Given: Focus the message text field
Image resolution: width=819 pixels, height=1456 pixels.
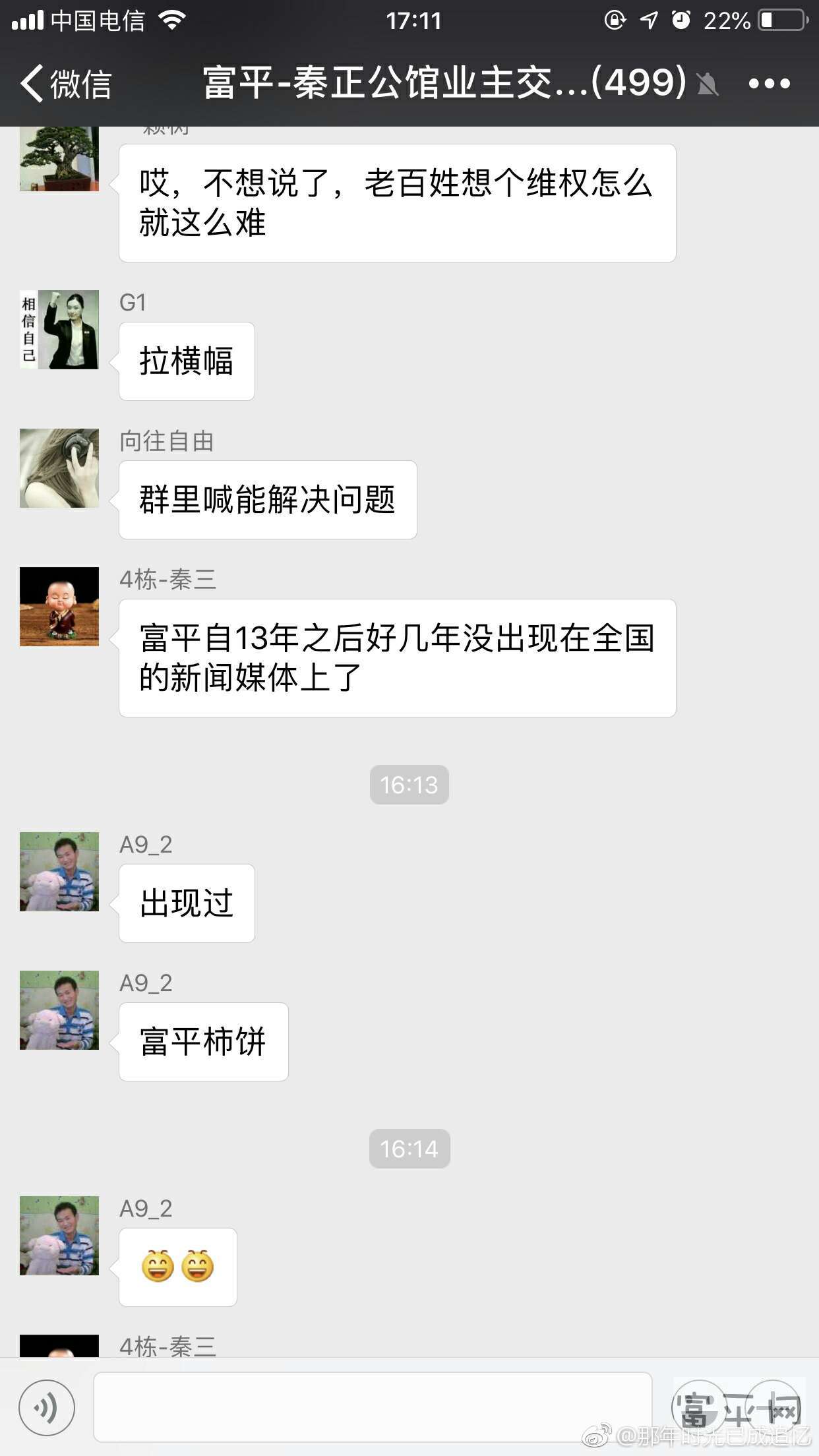Looking at the screenshot, I should (x=373, y=1407).
